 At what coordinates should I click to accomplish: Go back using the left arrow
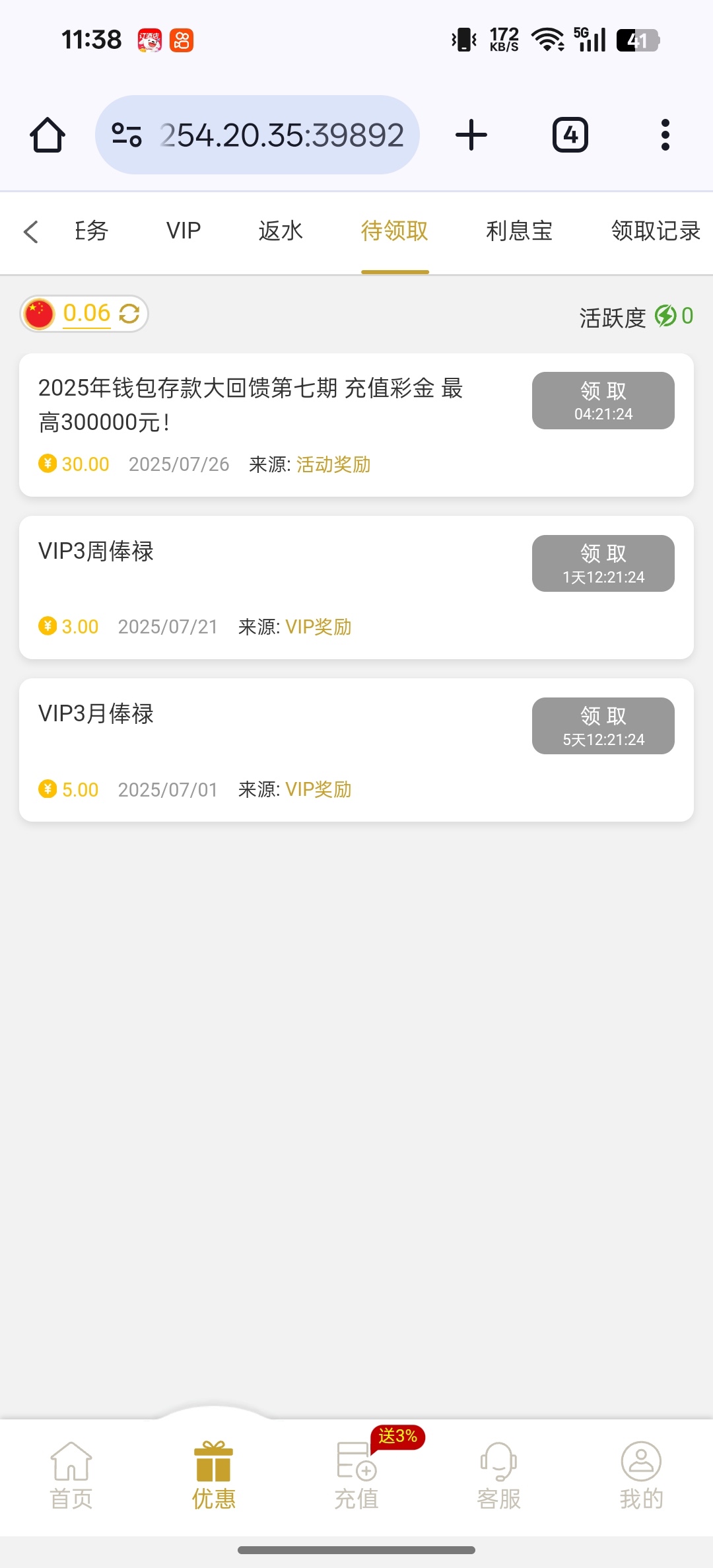click(x=30, y=232)
